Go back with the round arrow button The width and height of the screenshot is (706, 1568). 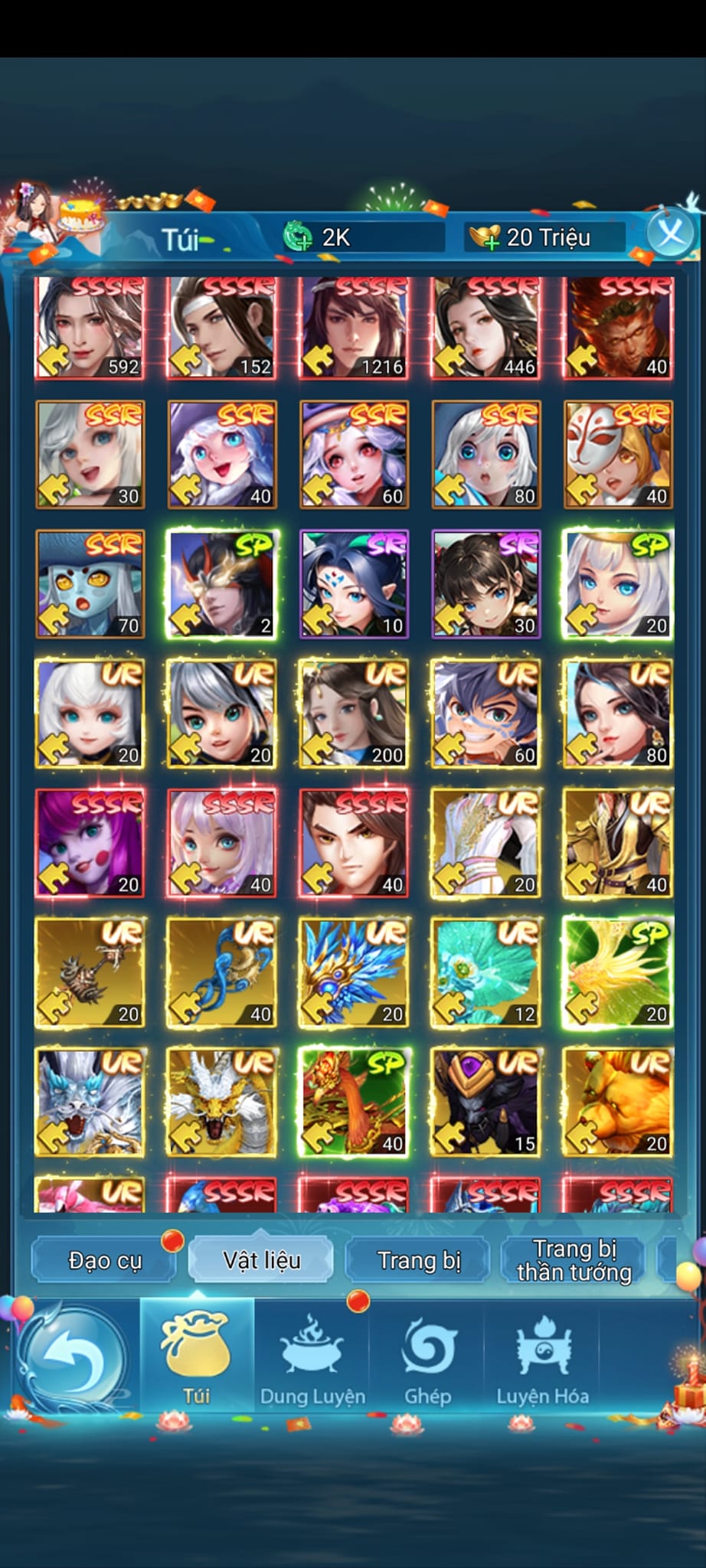click(73, 1358)
